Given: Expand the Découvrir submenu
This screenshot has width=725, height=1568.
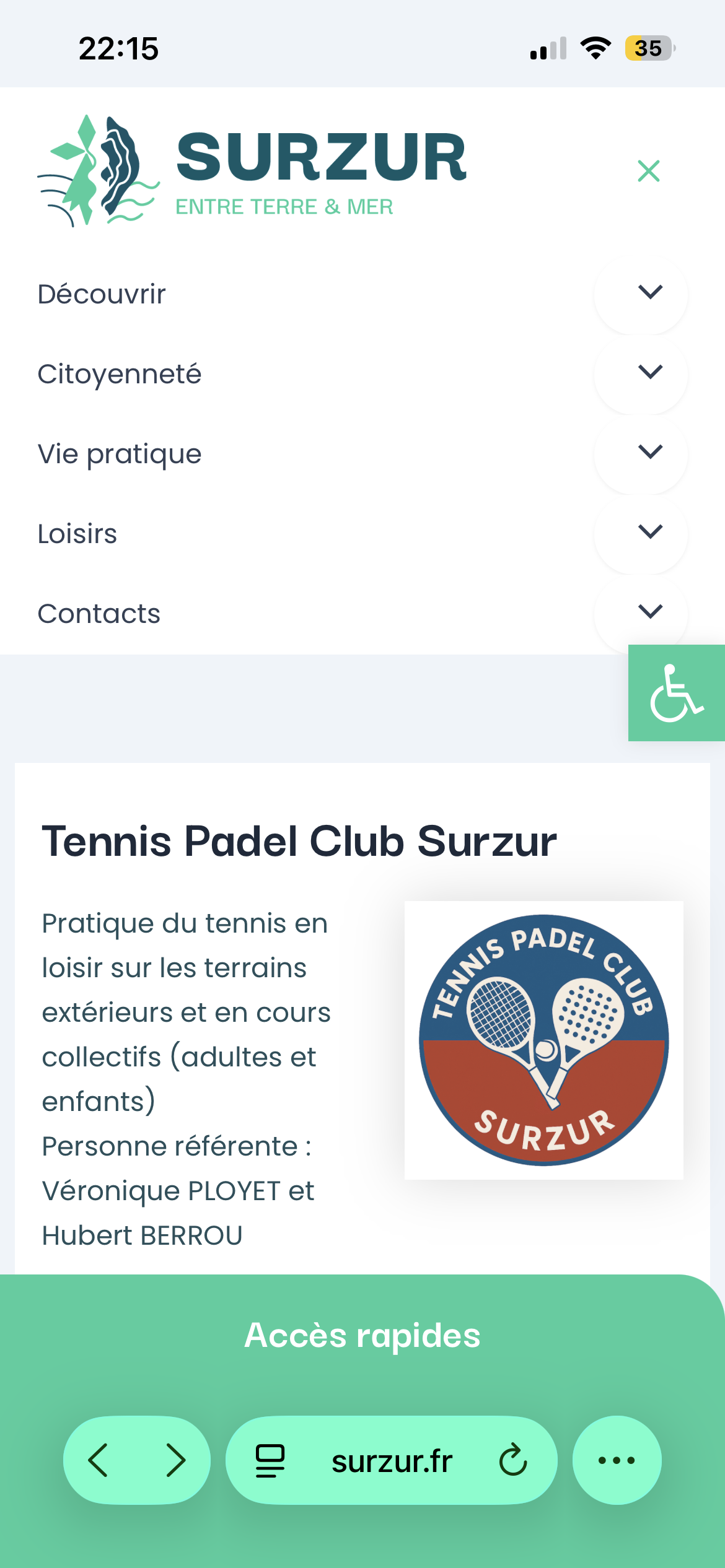Looking at the screenshot, I should tap(650, 292).
